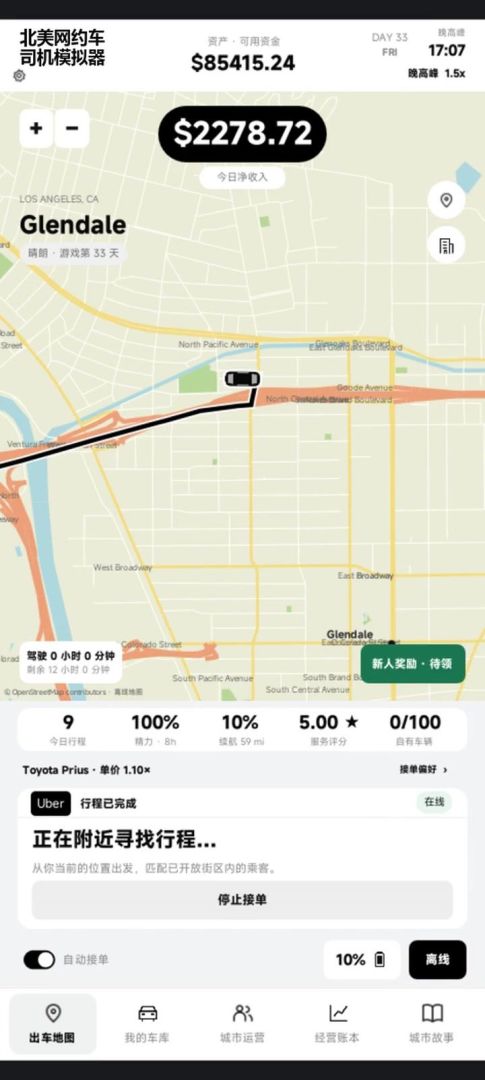Zoom in the map with plus button
Screen dimensions: 485x1080
(x=37, y=128)
